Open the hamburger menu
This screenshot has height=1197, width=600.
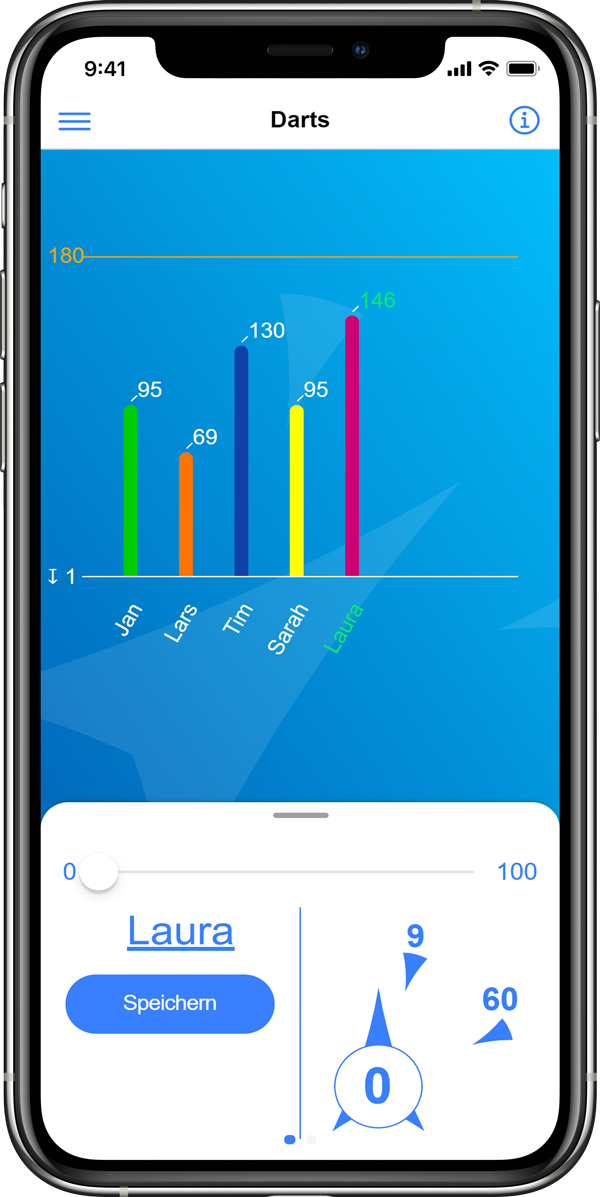coord(75,121)
